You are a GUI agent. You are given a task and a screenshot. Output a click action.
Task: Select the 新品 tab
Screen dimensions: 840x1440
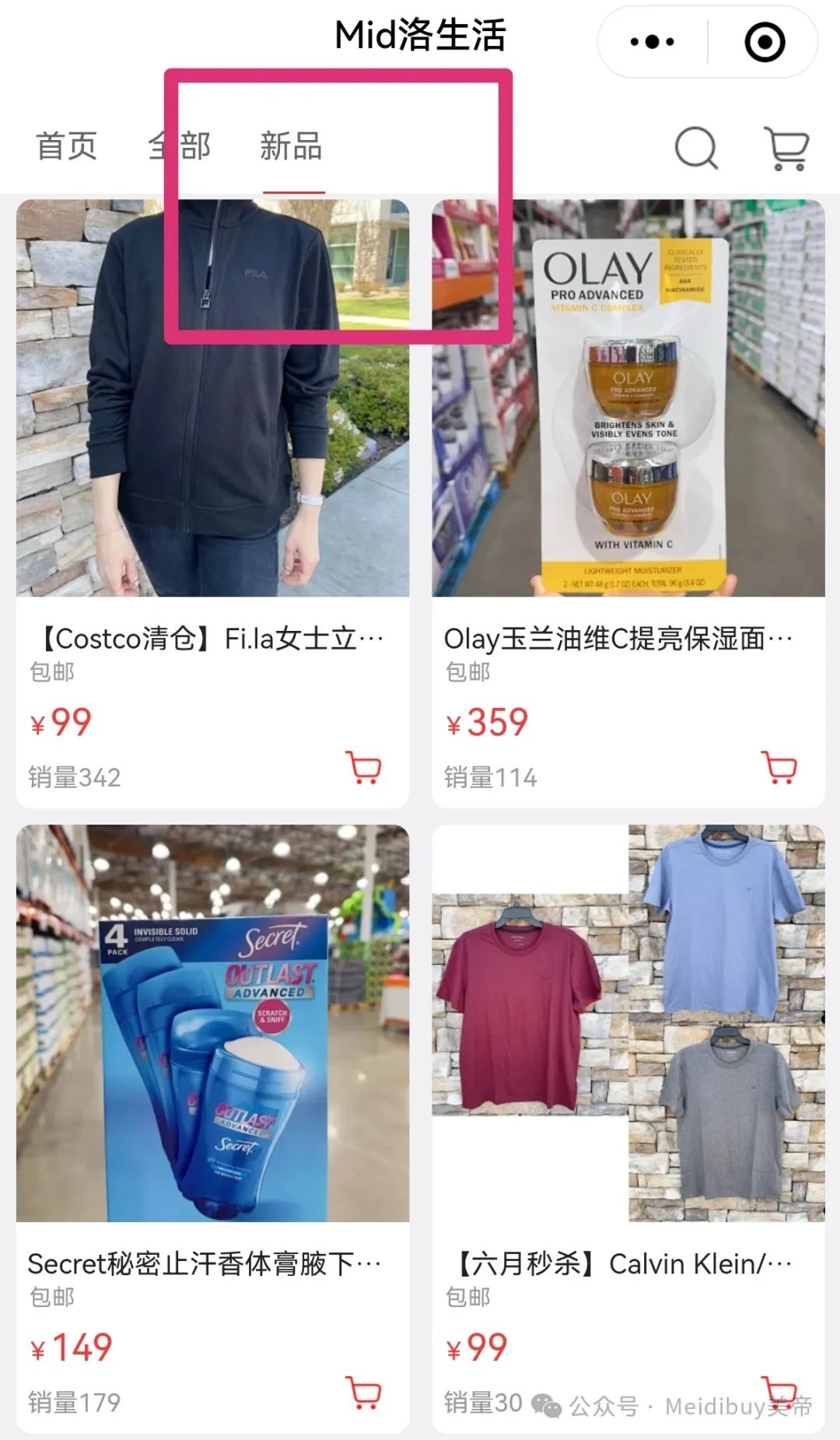(292, 146)
